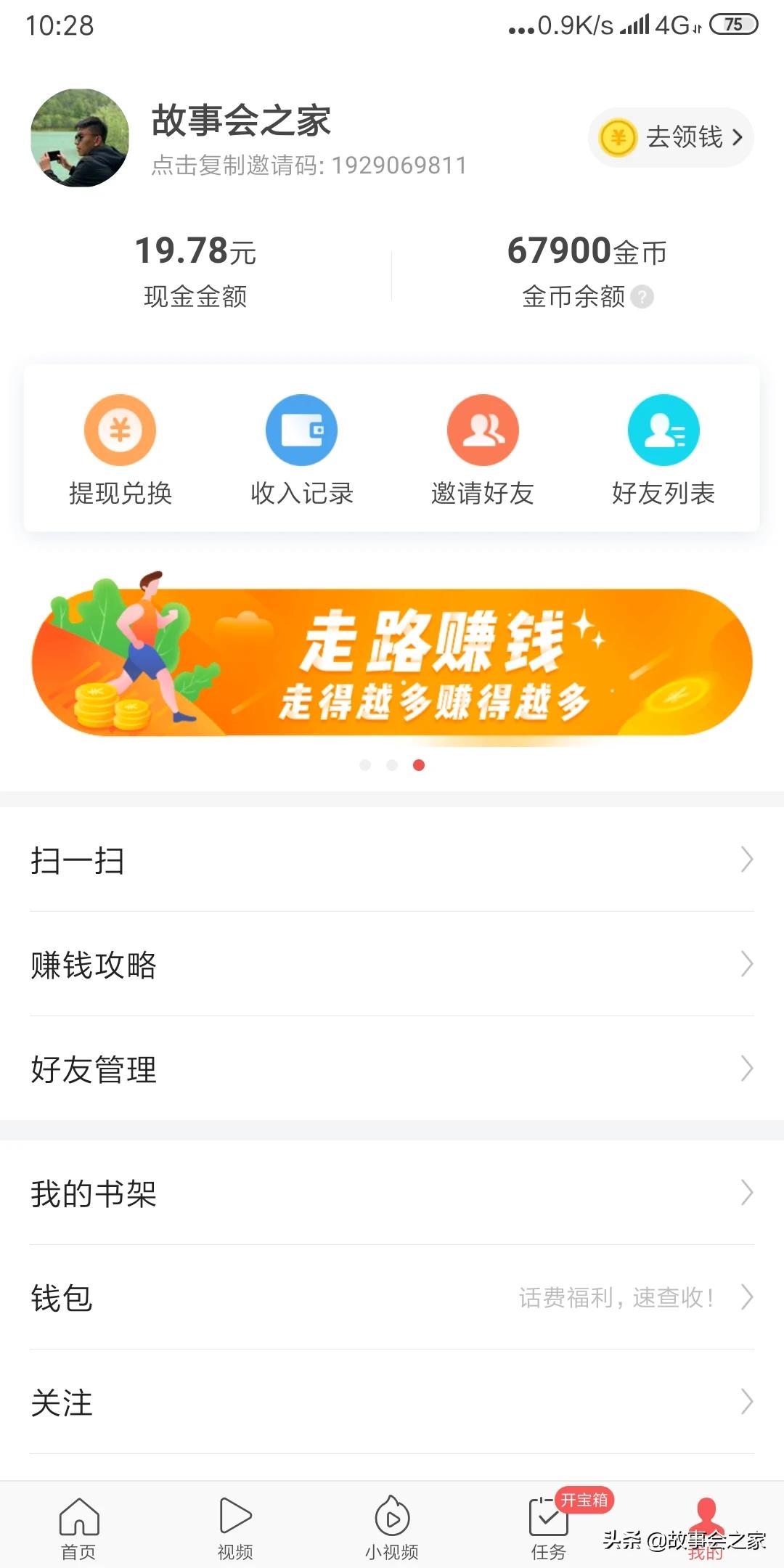This screenshot has width=784, height=1568.
Task: Open 我的书架 bookshelf
Action: coord(392,1193)
